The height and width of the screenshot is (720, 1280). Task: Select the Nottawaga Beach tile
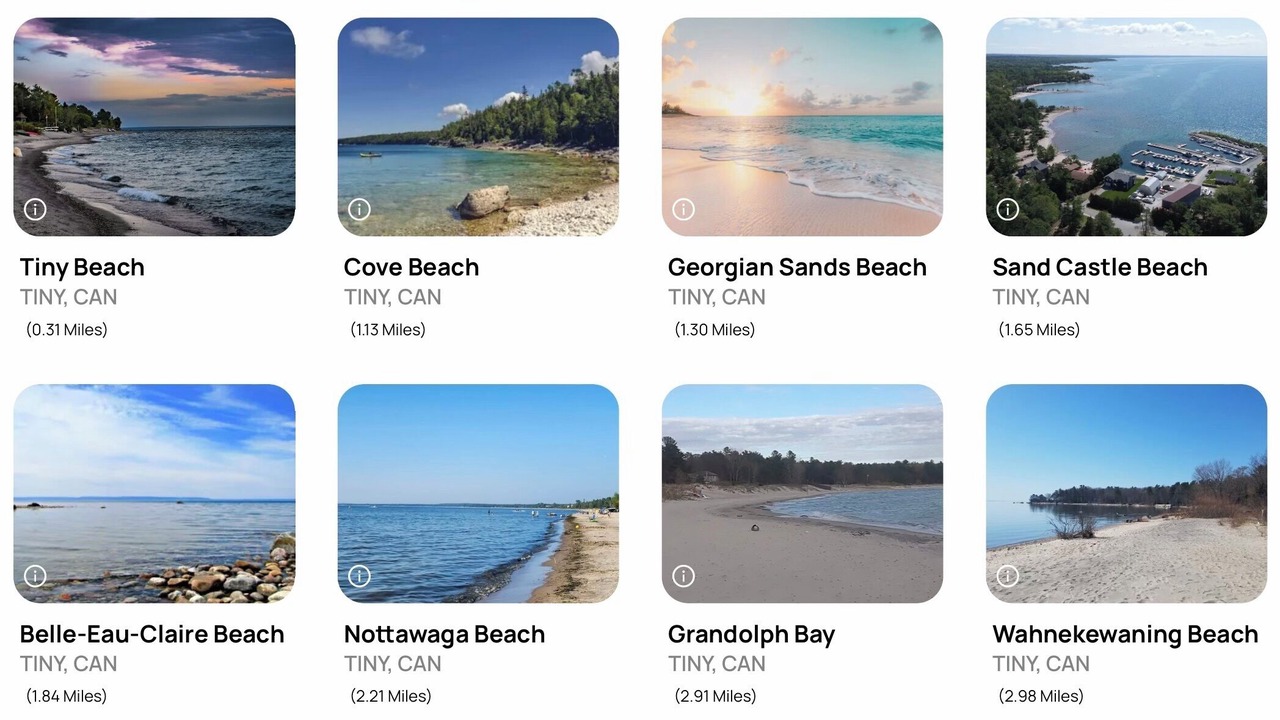tap(478, 493)
